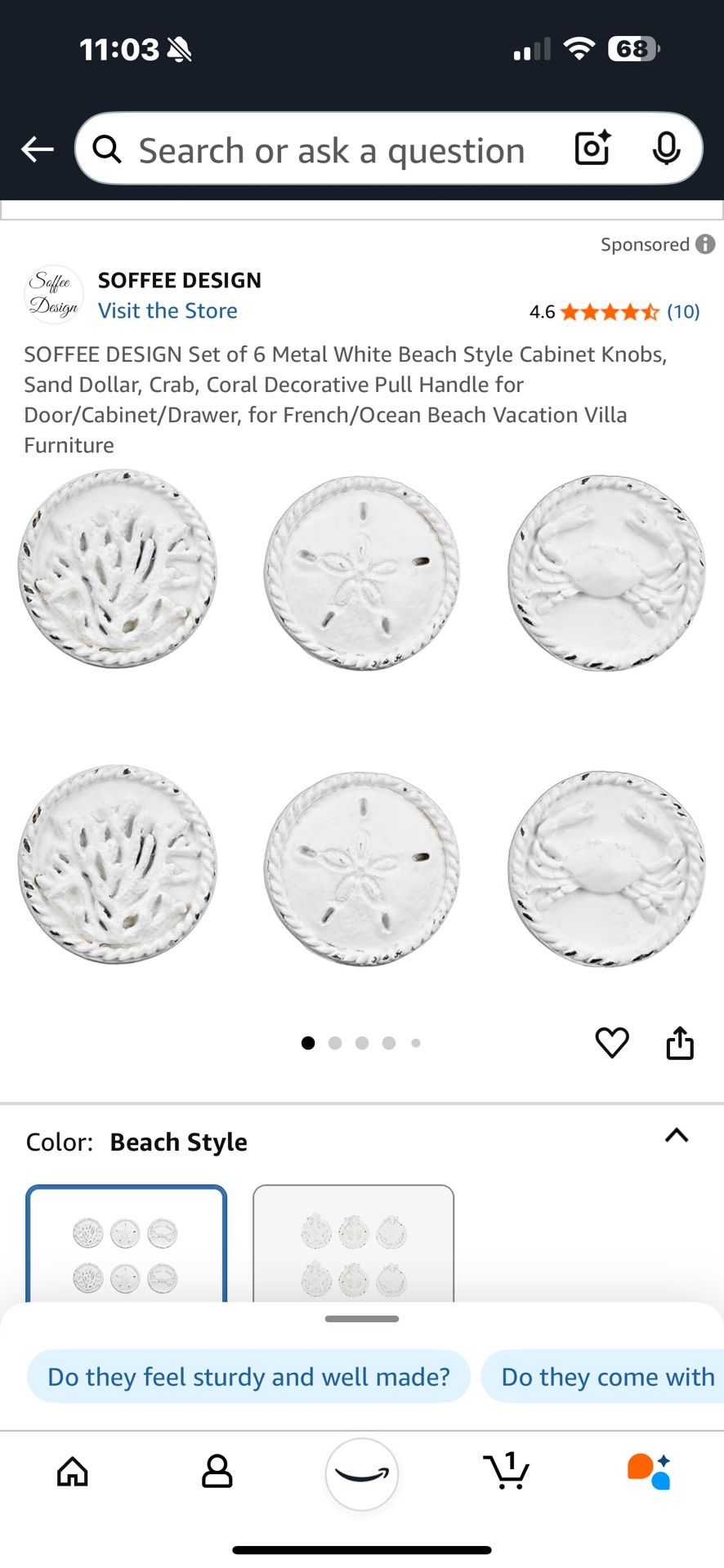Open the Rufus assistant tab
724x1568 pixels.
pyautogui.click(x=650, y=1472)
